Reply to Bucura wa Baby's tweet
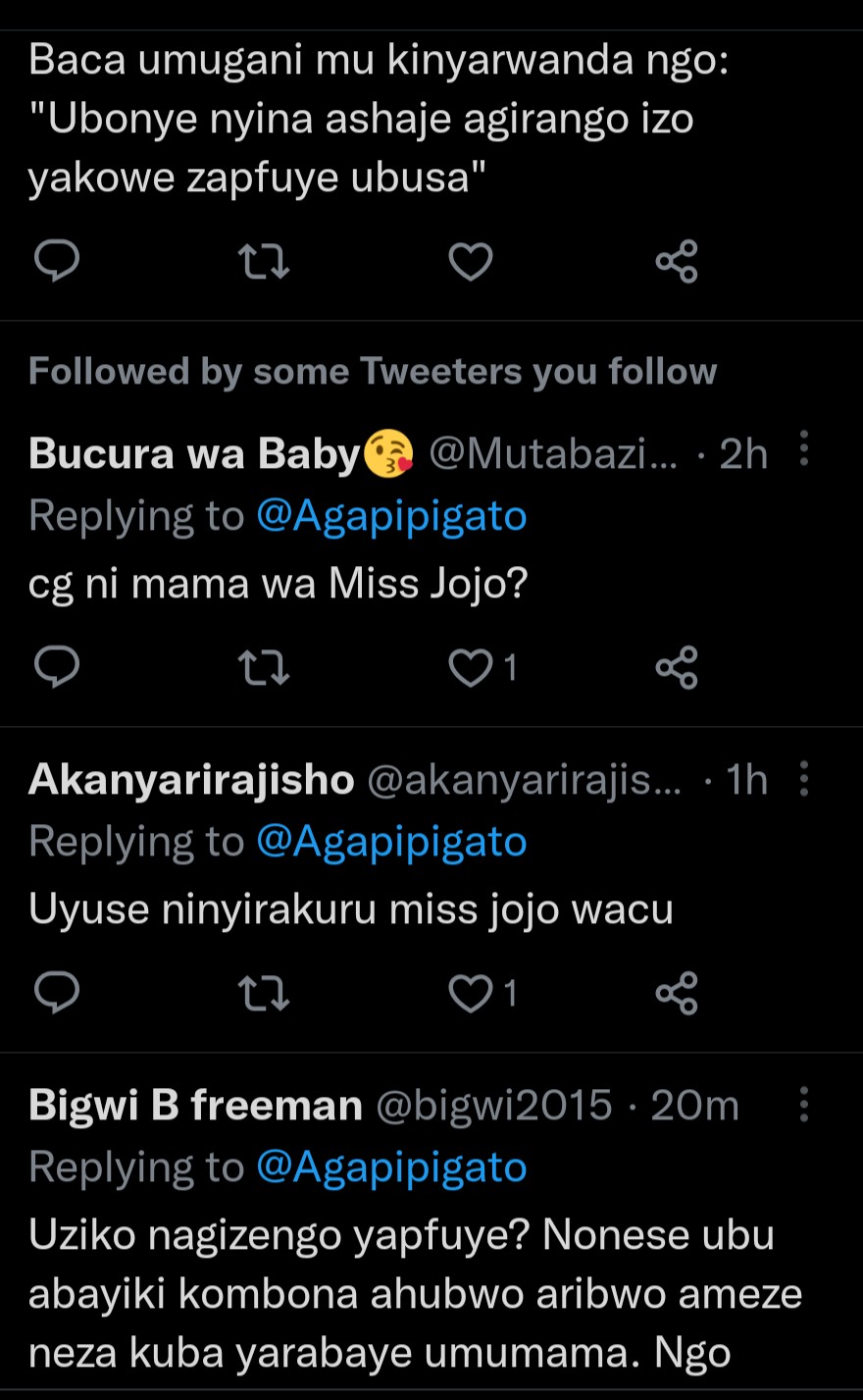This screenshot has height=1400, width=863. pos(57,667)
